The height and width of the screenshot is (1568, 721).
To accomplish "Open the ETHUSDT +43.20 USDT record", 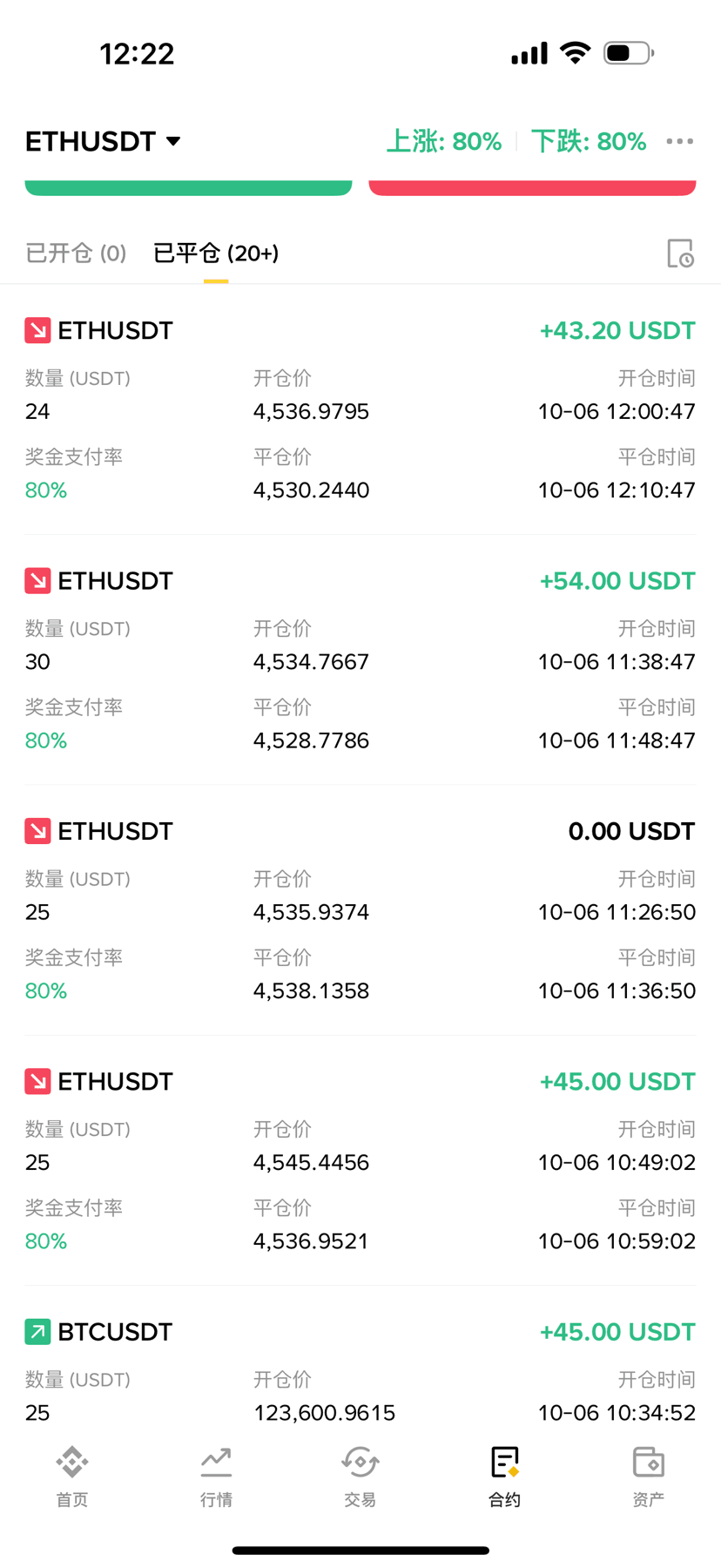I will point(360,409).
